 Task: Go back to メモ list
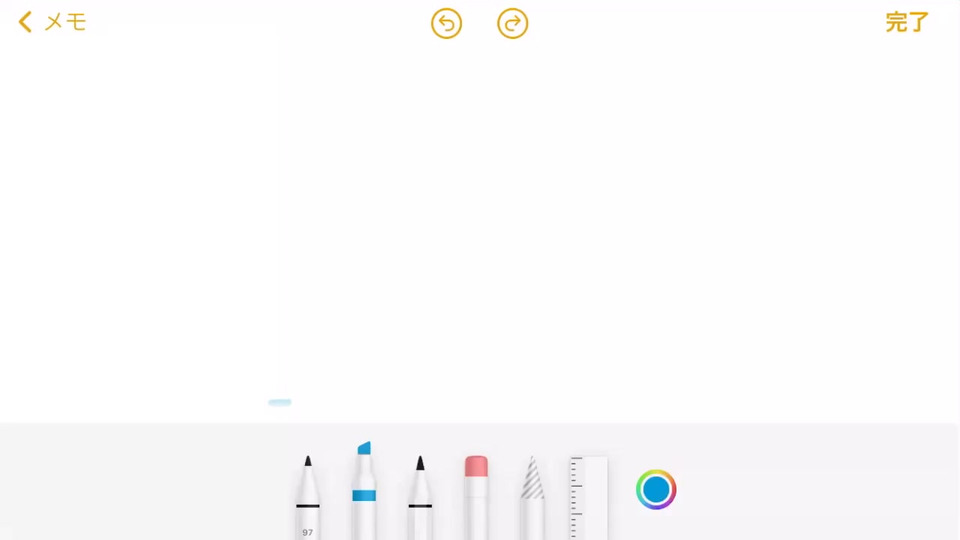(53, 22)
